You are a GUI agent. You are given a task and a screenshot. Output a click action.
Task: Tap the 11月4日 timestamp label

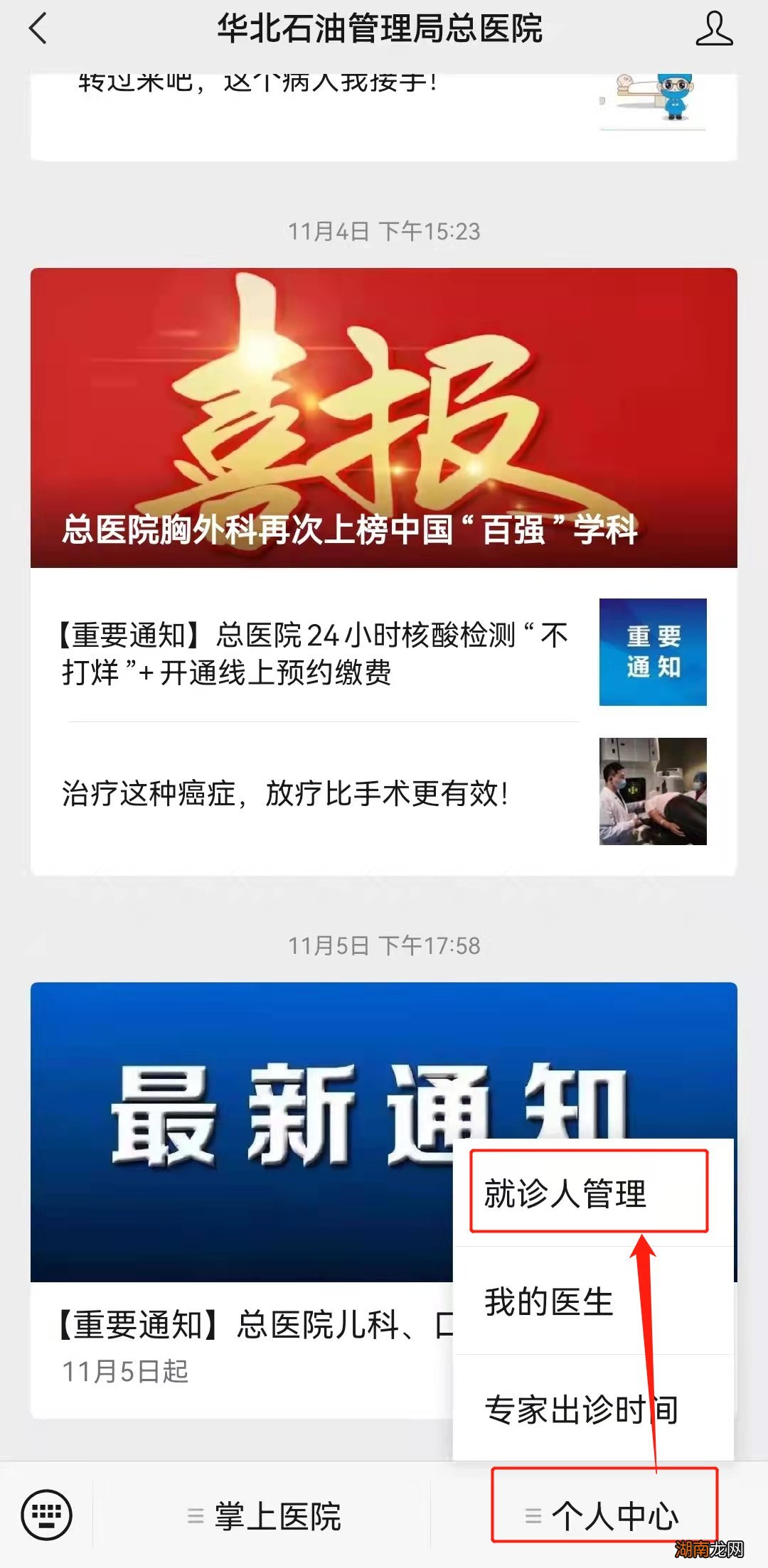(x=384, y=230)
